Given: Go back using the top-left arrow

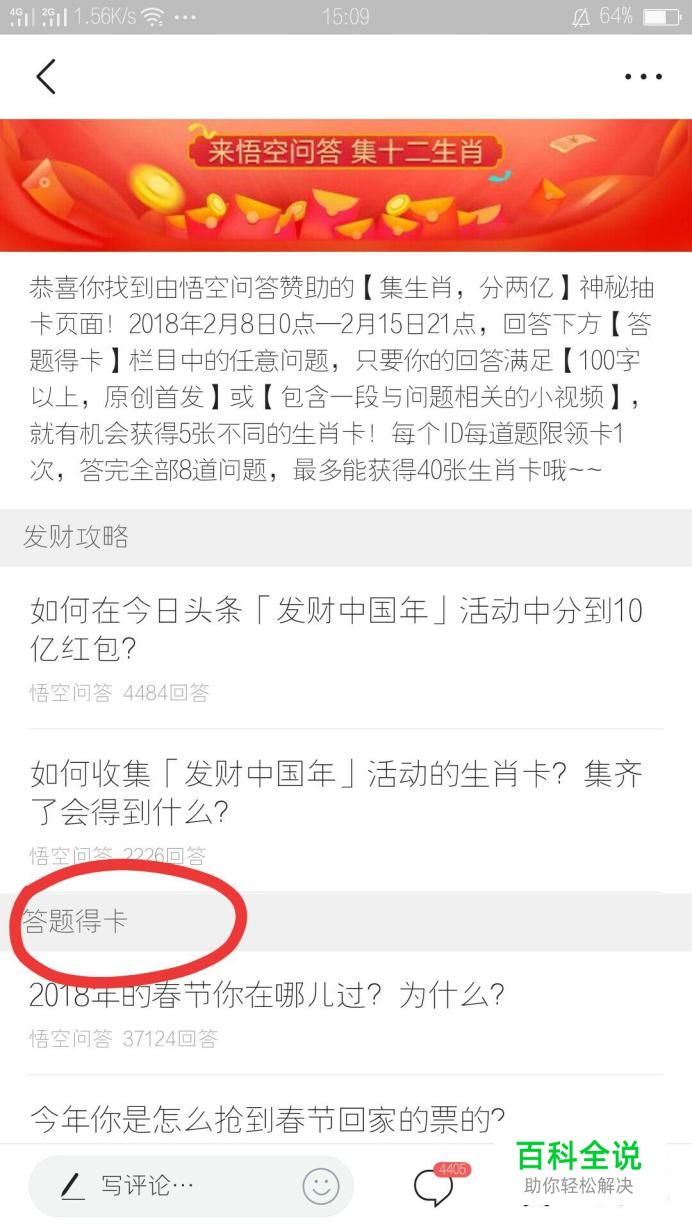Looking at the screenshot, I should coord(46,76).
